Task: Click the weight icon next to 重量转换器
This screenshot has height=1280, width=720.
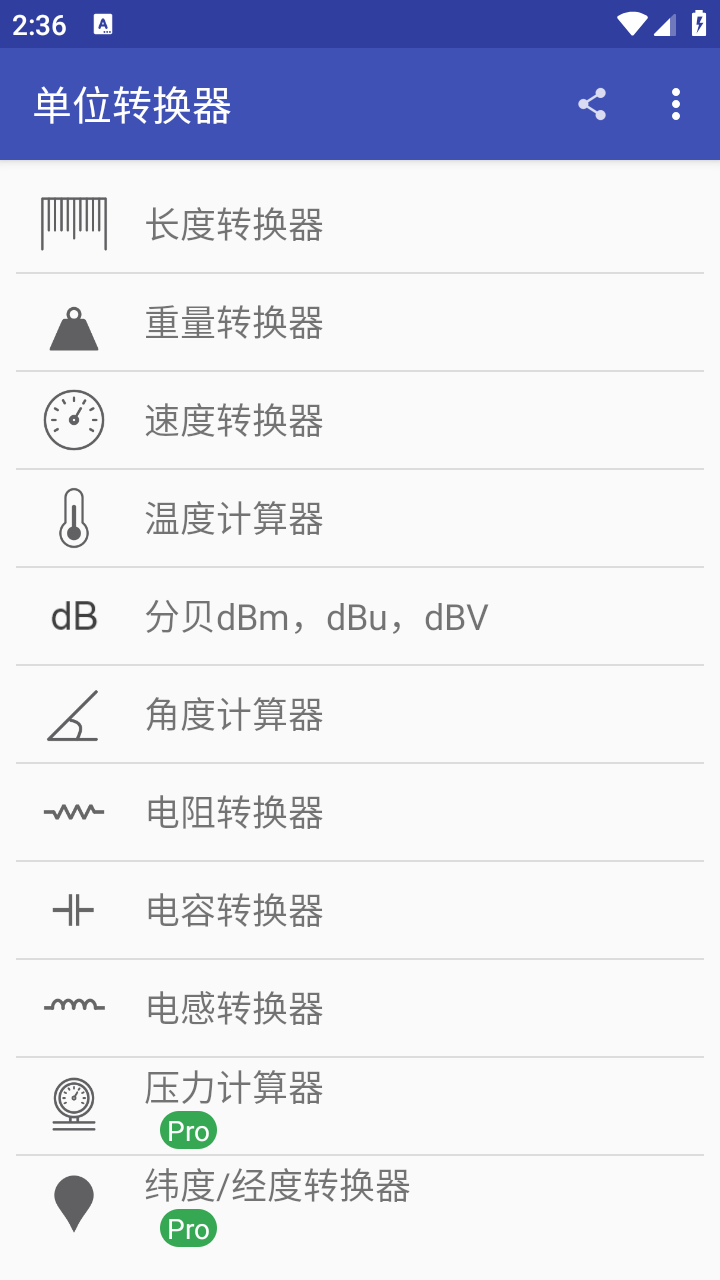Action: pyautogui.click(x=73, y=323)
